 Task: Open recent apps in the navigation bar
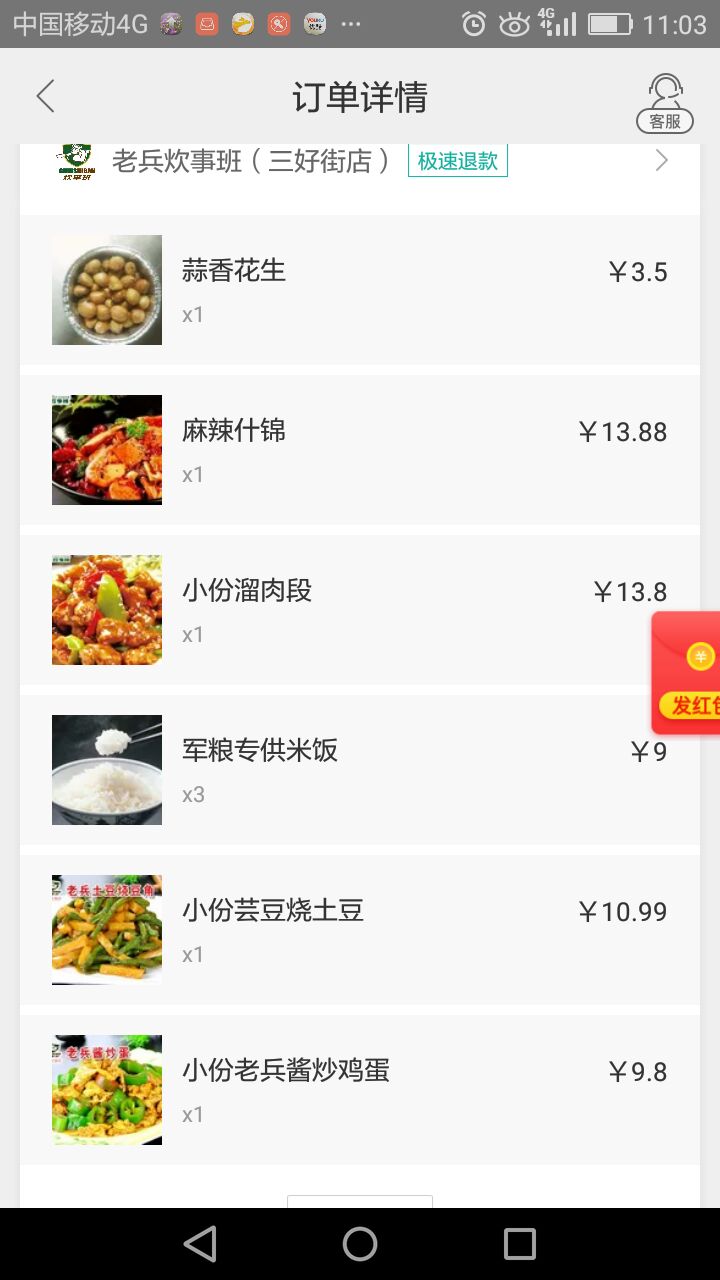tap(520, 1244)
